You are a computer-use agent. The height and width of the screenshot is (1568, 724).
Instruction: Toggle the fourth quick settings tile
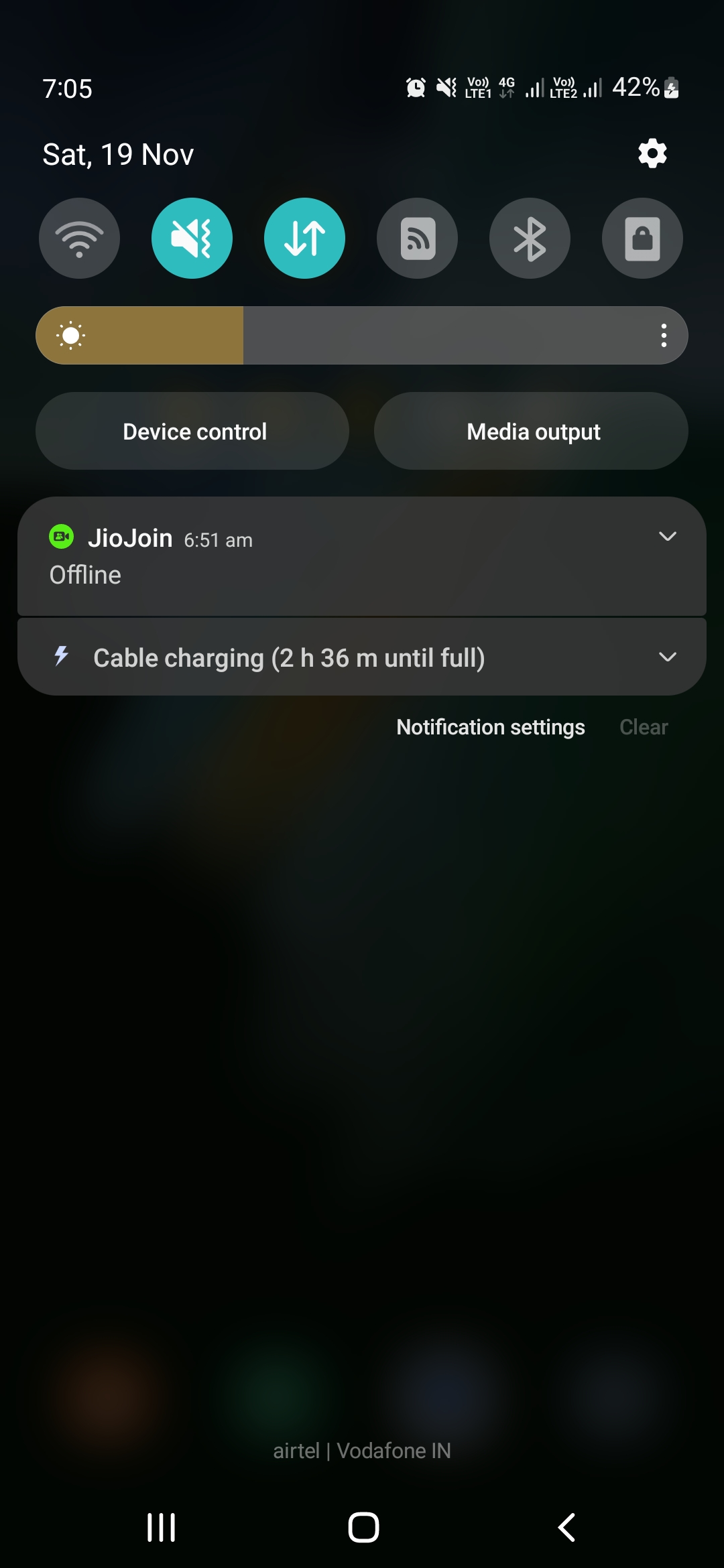[x=417, y=239]
